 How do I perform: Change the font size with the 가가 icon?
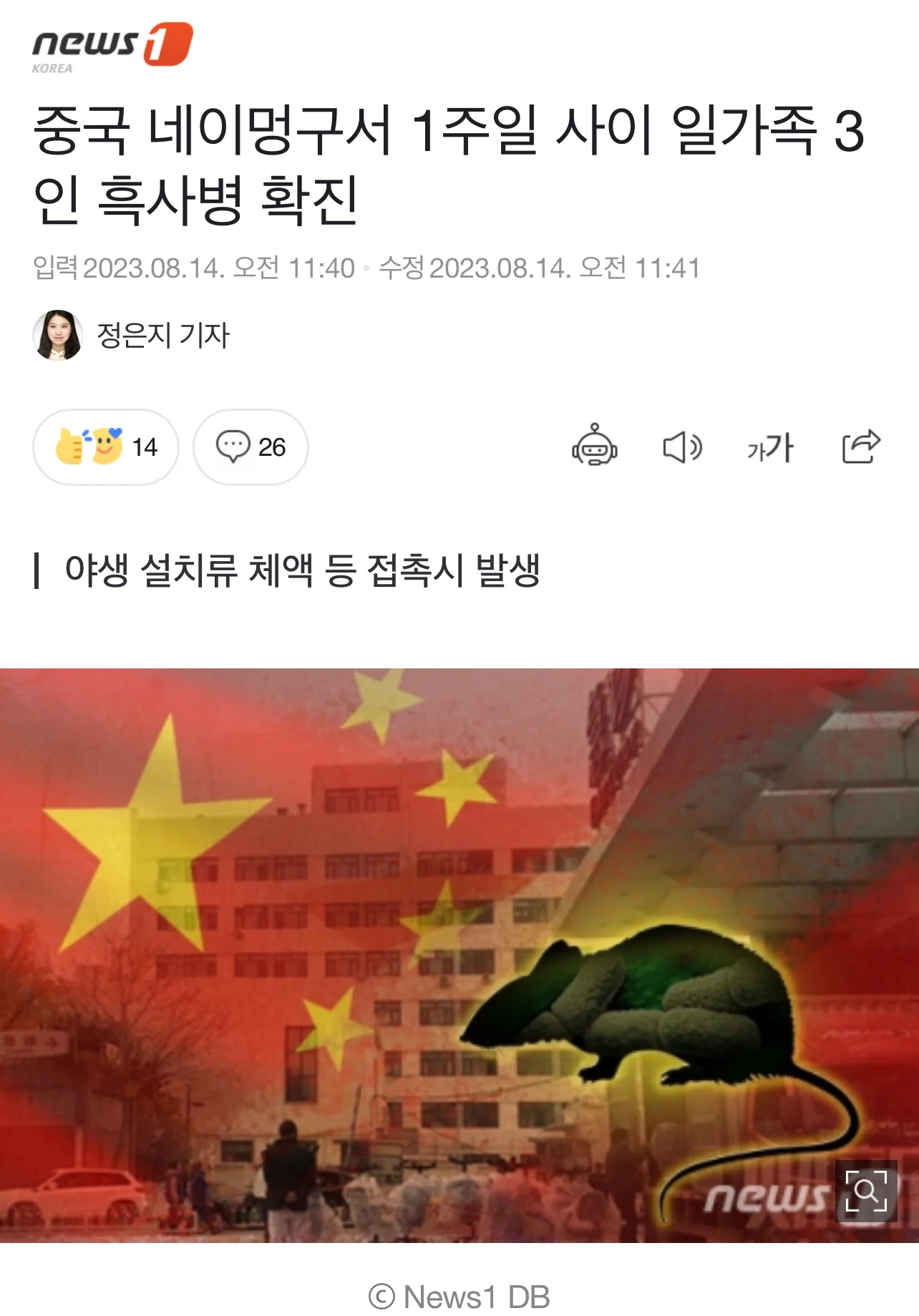click(770, 448)
